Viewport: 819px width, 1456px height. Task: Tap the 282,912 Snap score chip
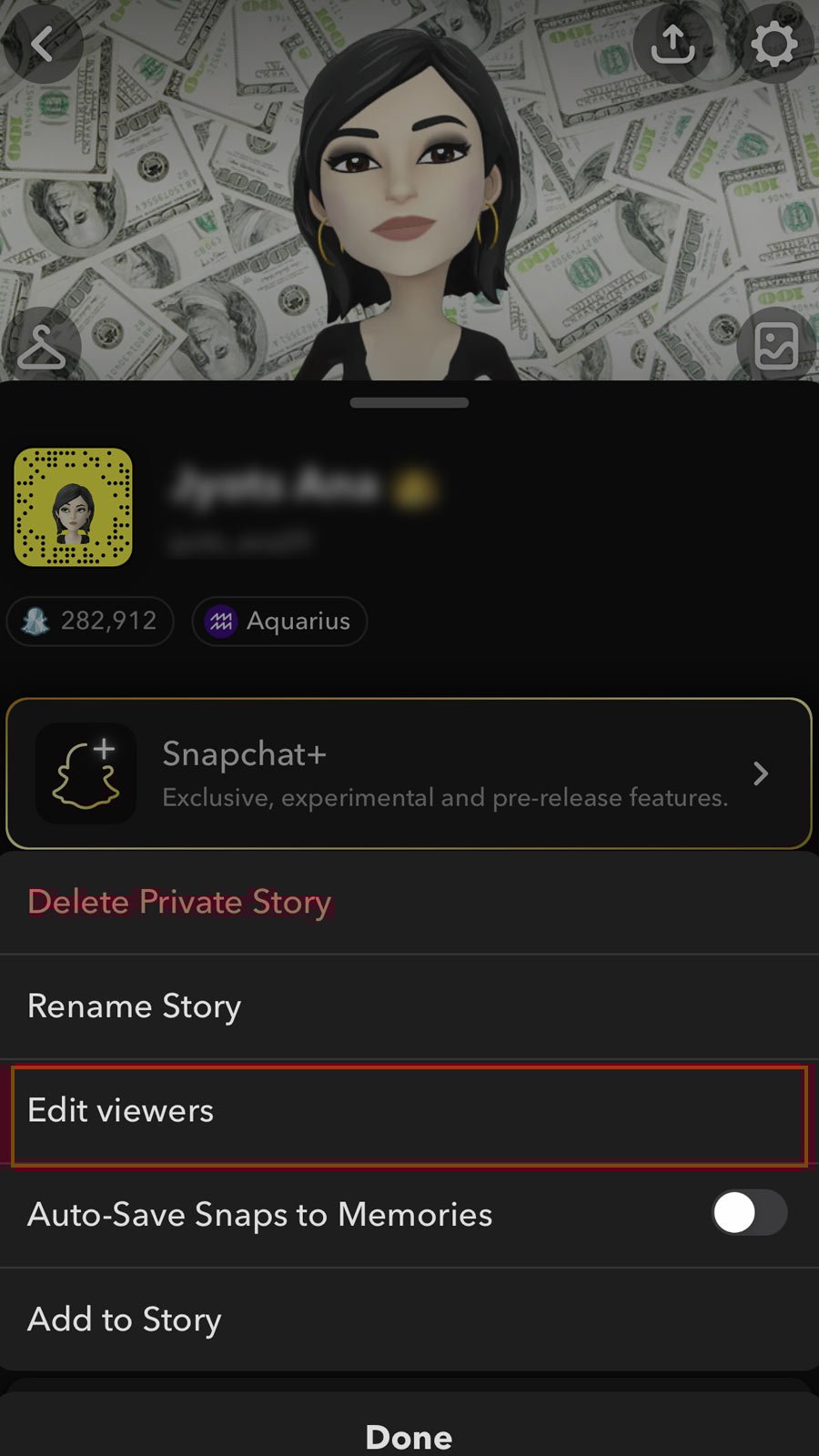(x=90, y=622)
